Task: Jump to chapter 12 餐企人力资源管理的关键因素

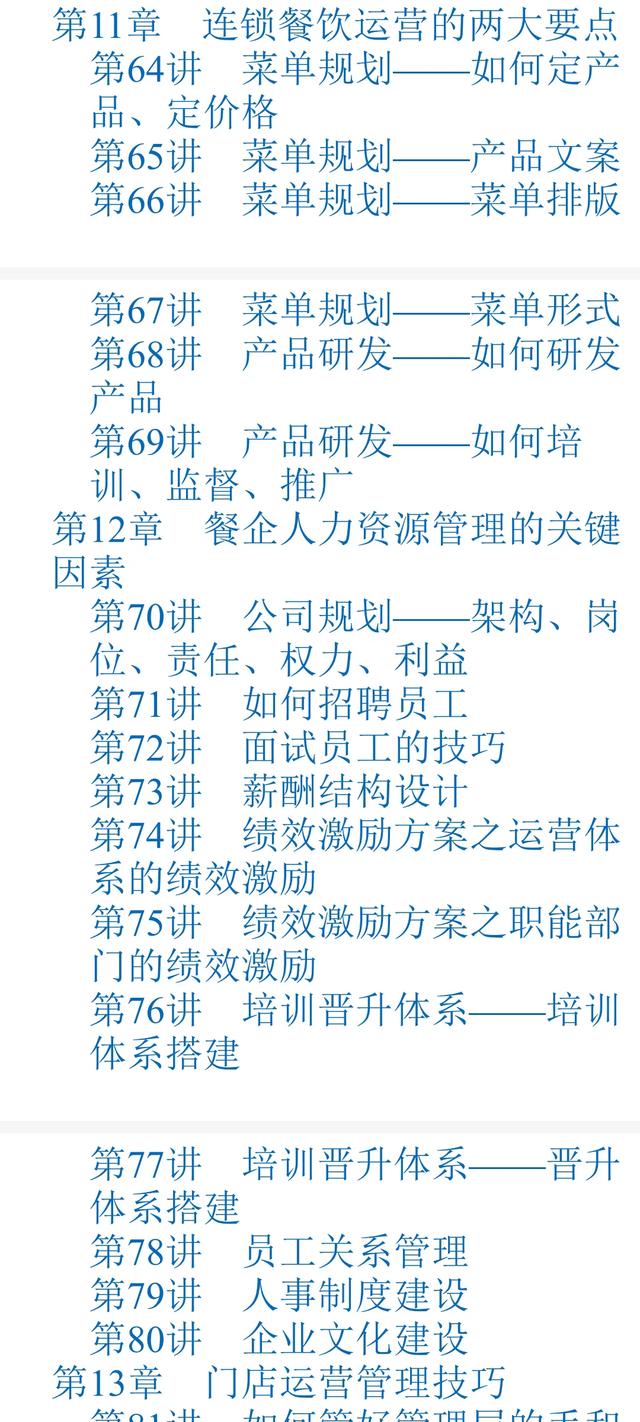Action: (336, 551)
